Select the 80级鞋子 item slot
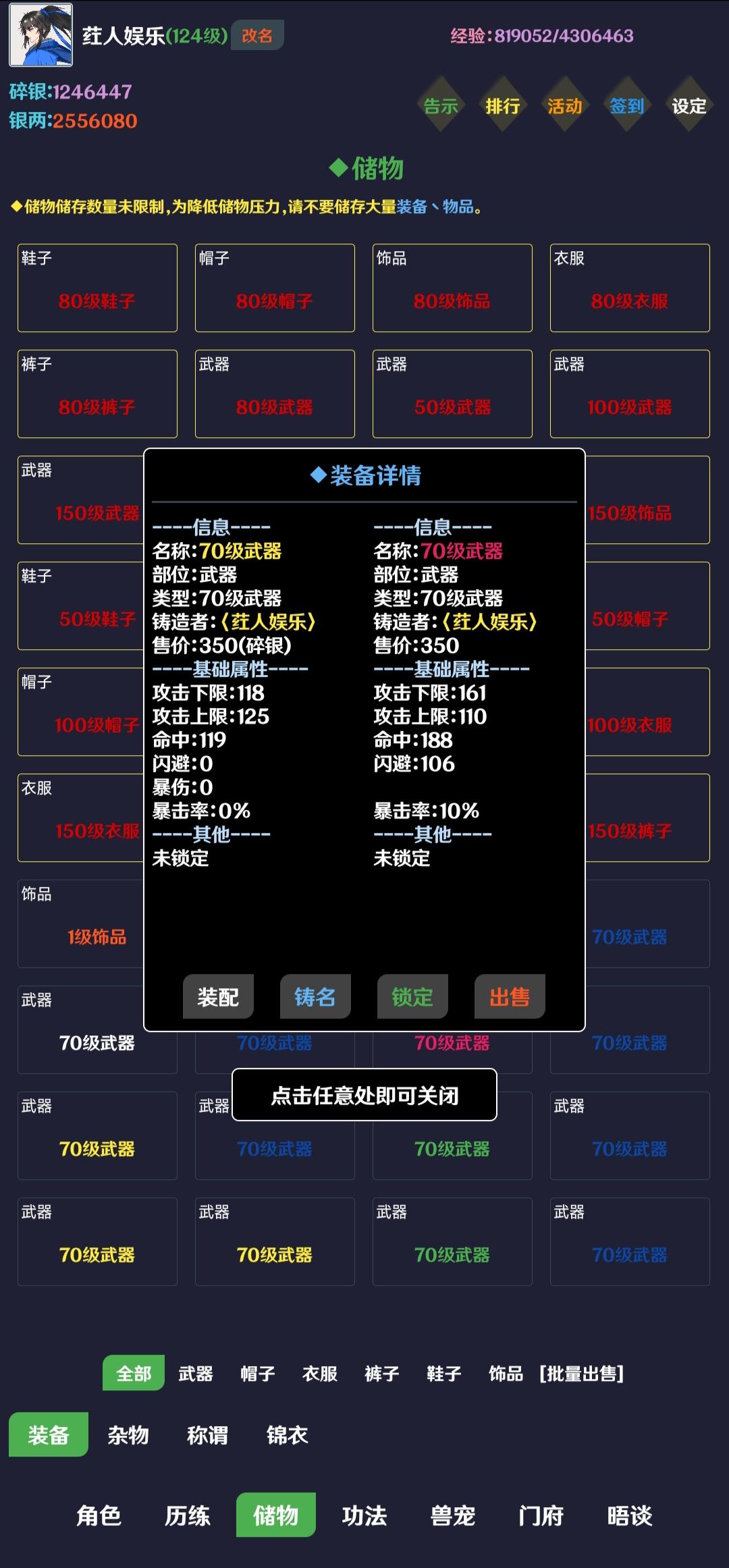Image resolution: width=729 pixels, height=1568 pixels. pyautogui.click(x=97, y=288)
